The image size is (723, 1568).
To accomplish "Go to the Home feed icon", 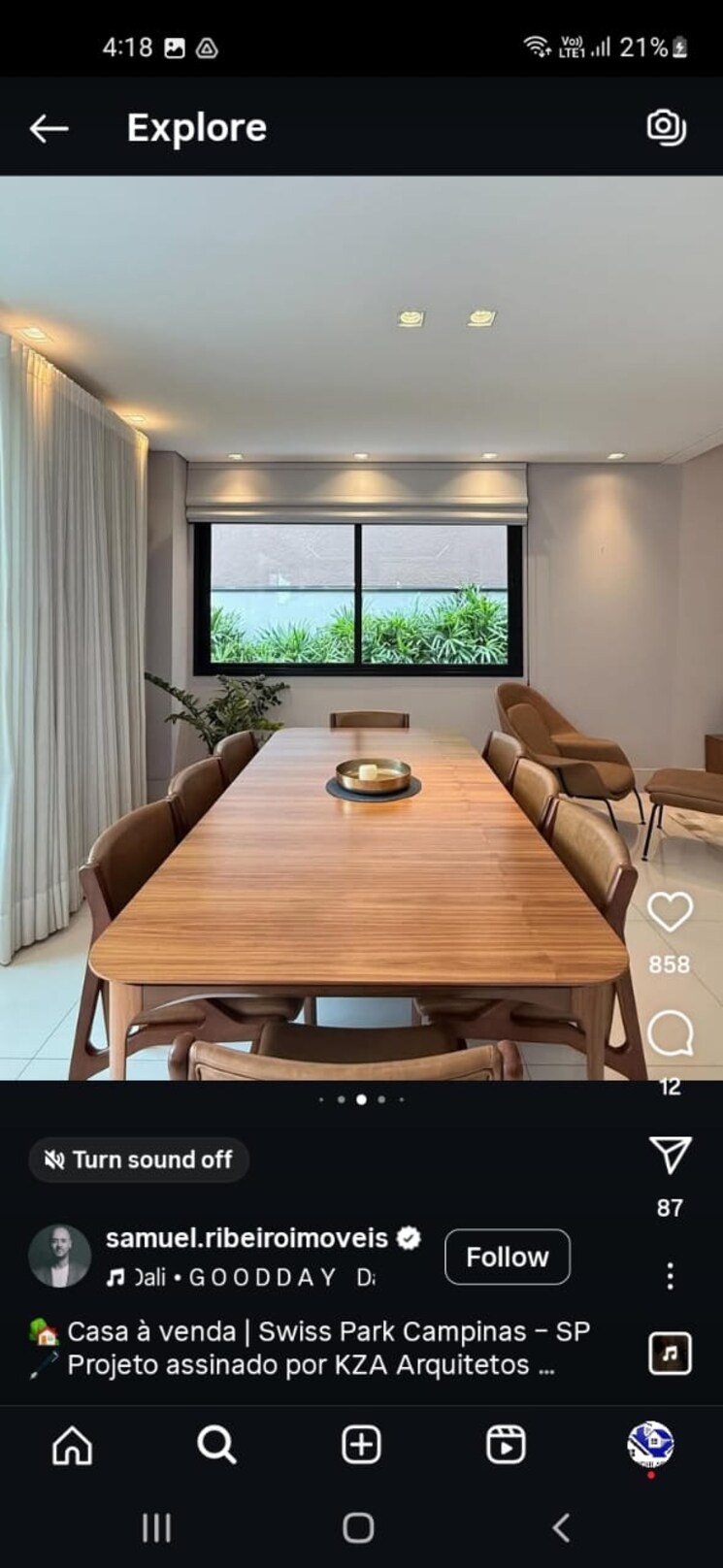I will (71, 1445).
